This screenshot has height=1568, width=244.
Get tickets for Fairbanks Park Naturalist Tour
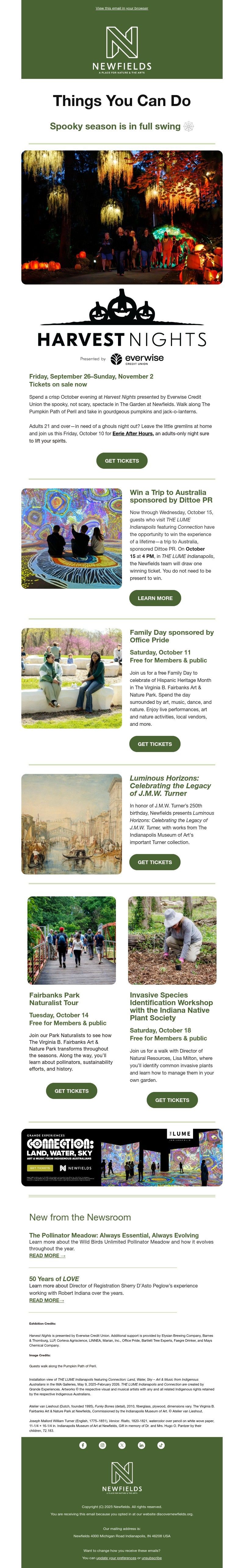pos(71,1091)
